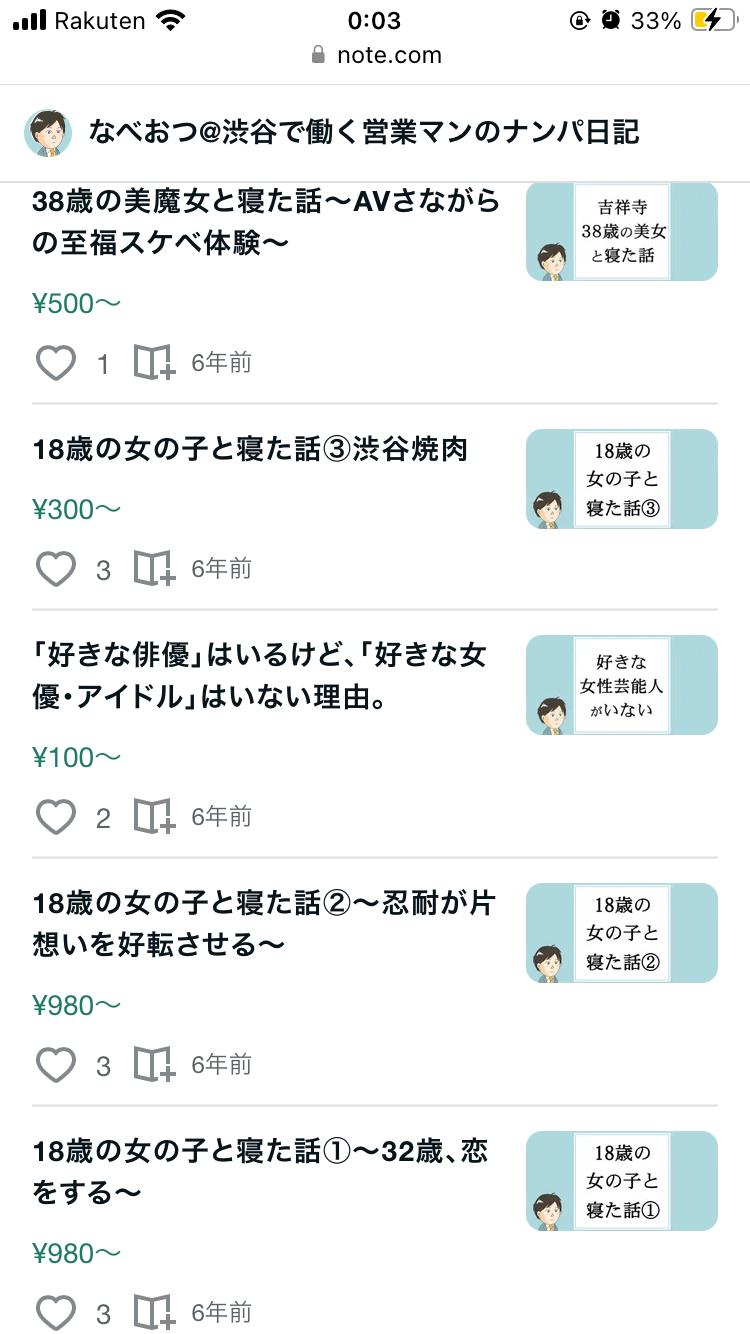Open article 「好きな俳優」はいるけど
The width and height of the screenshot is (750, 1334).
pyautogui.click(x=260, y=677)
